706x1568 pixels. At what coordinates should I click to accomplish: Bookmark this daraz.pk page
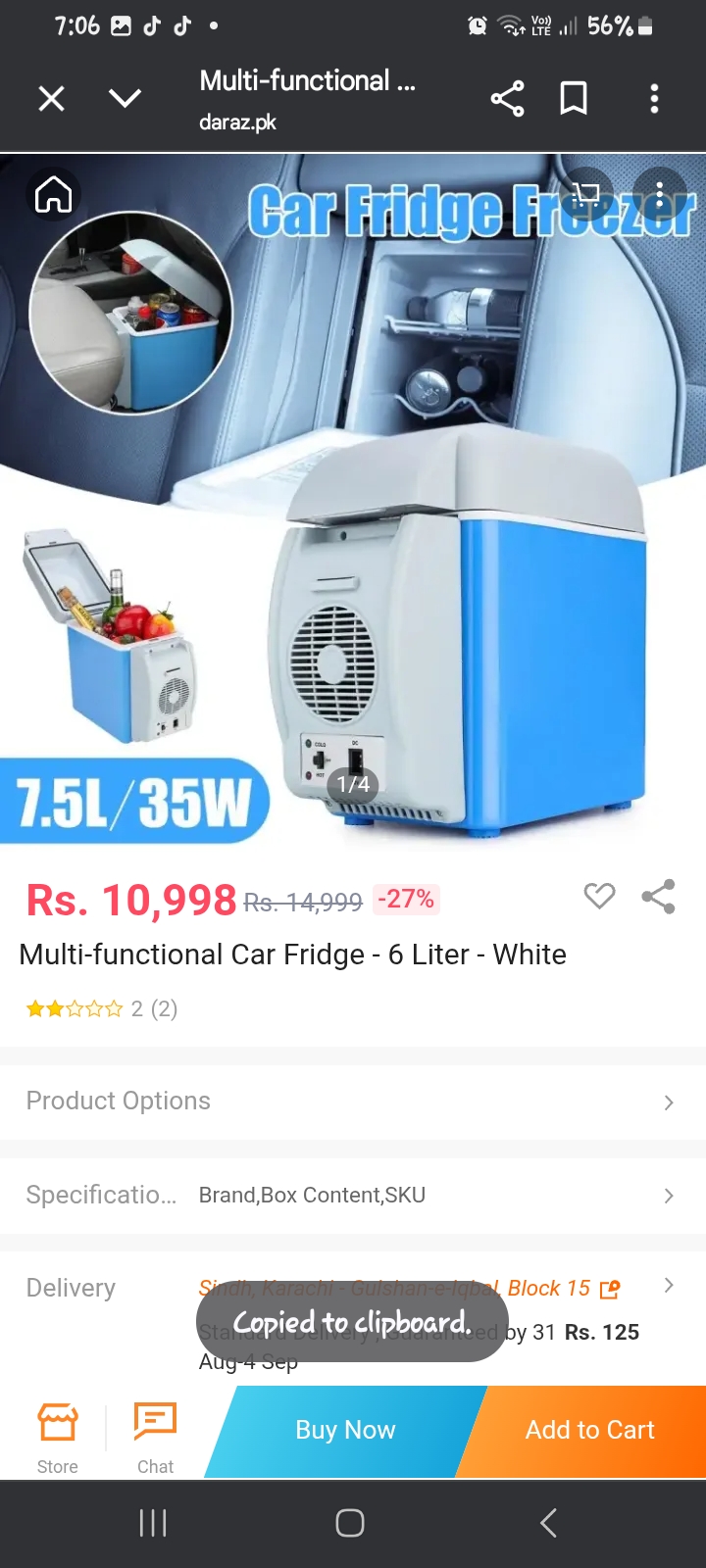[x=574, y=98]
